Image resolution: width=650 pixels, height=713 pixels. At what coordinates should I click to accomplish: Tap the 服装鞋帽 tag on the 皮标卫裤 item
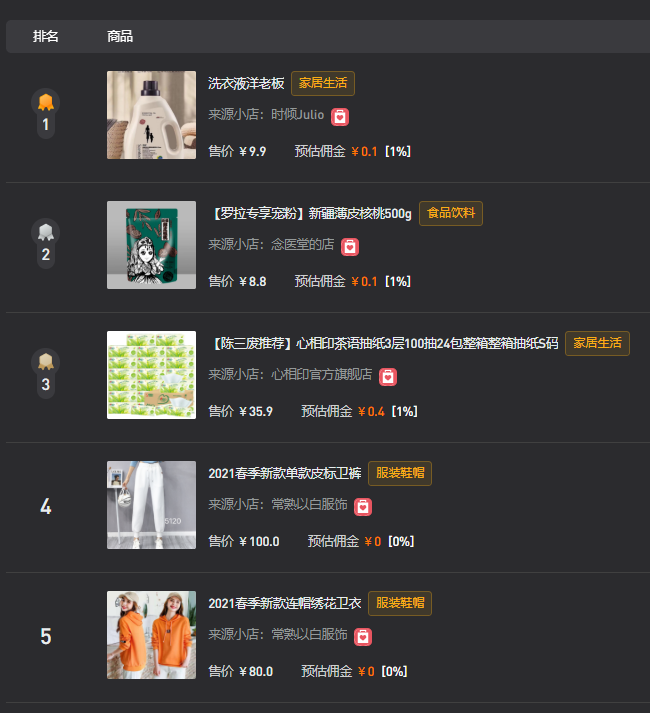400,473
